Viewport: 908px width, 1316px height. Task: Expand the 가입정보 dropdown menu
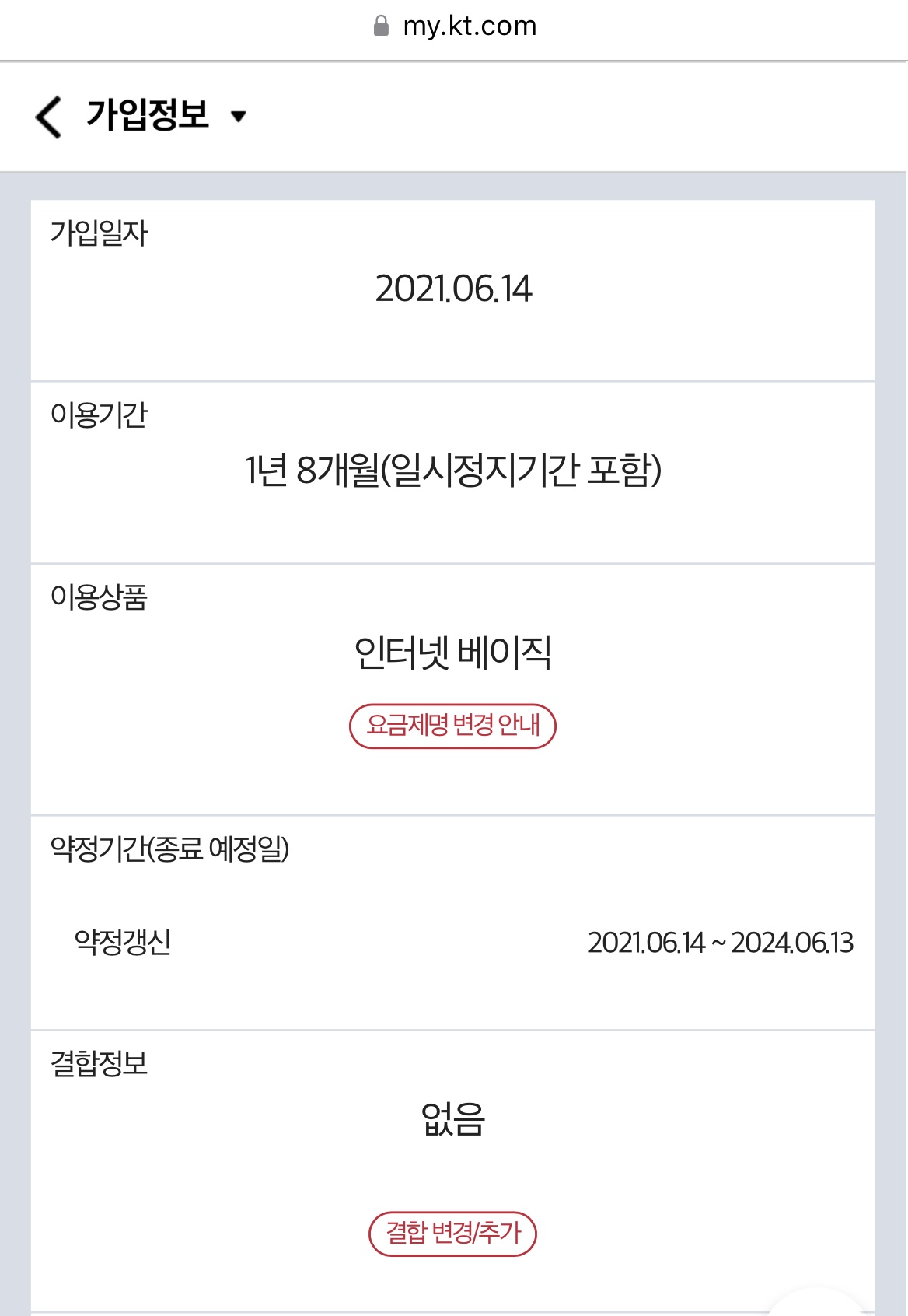[x=238, y=117]
